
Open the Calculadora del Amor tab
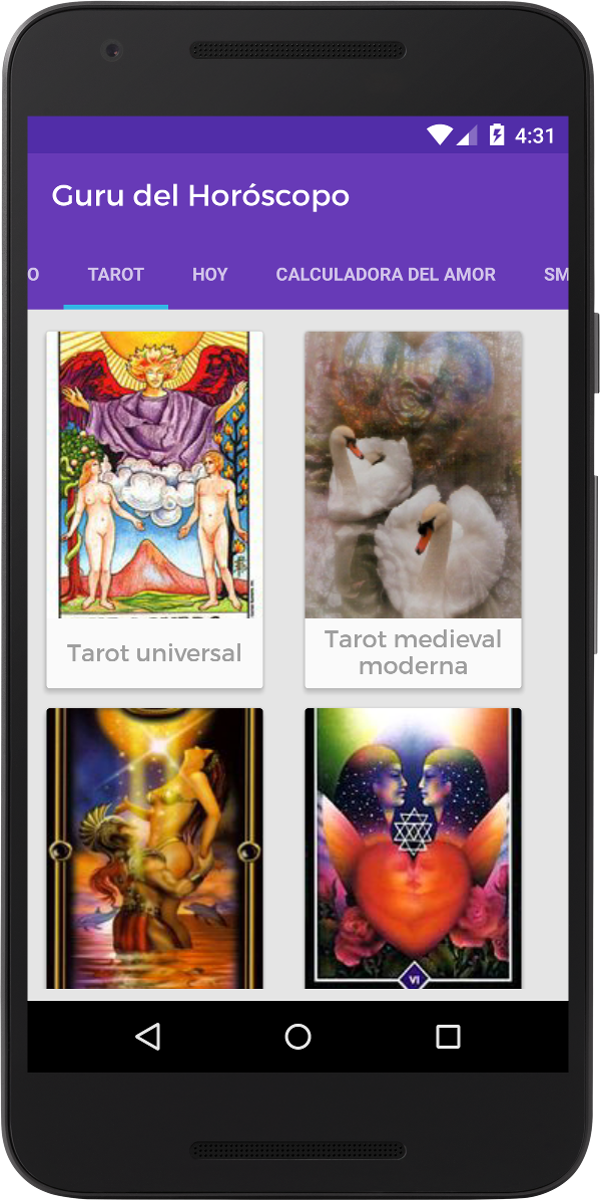tap(386, 274)
